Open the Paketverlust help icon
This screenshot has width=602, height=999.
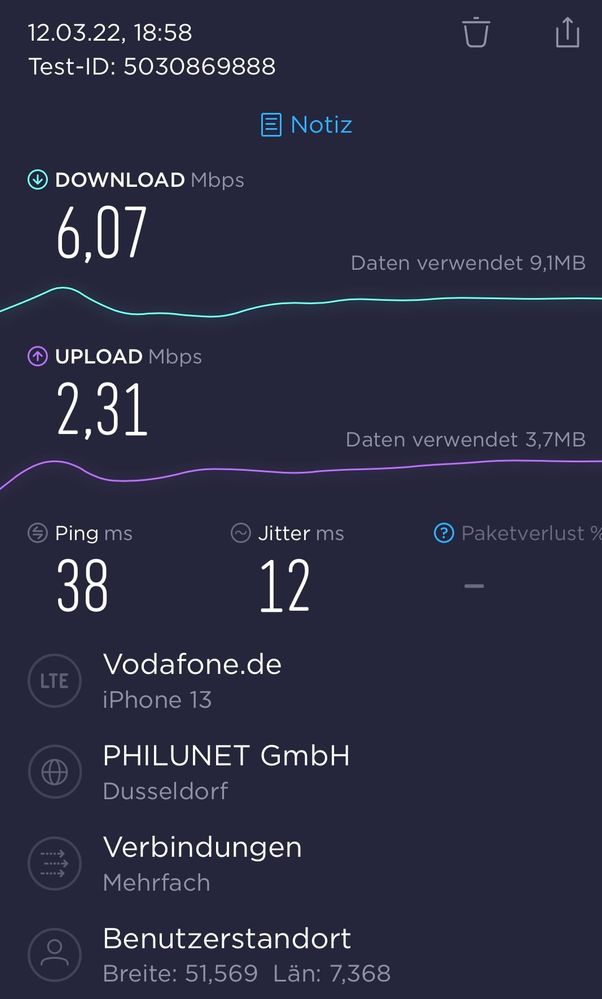(x=444, y=534)
